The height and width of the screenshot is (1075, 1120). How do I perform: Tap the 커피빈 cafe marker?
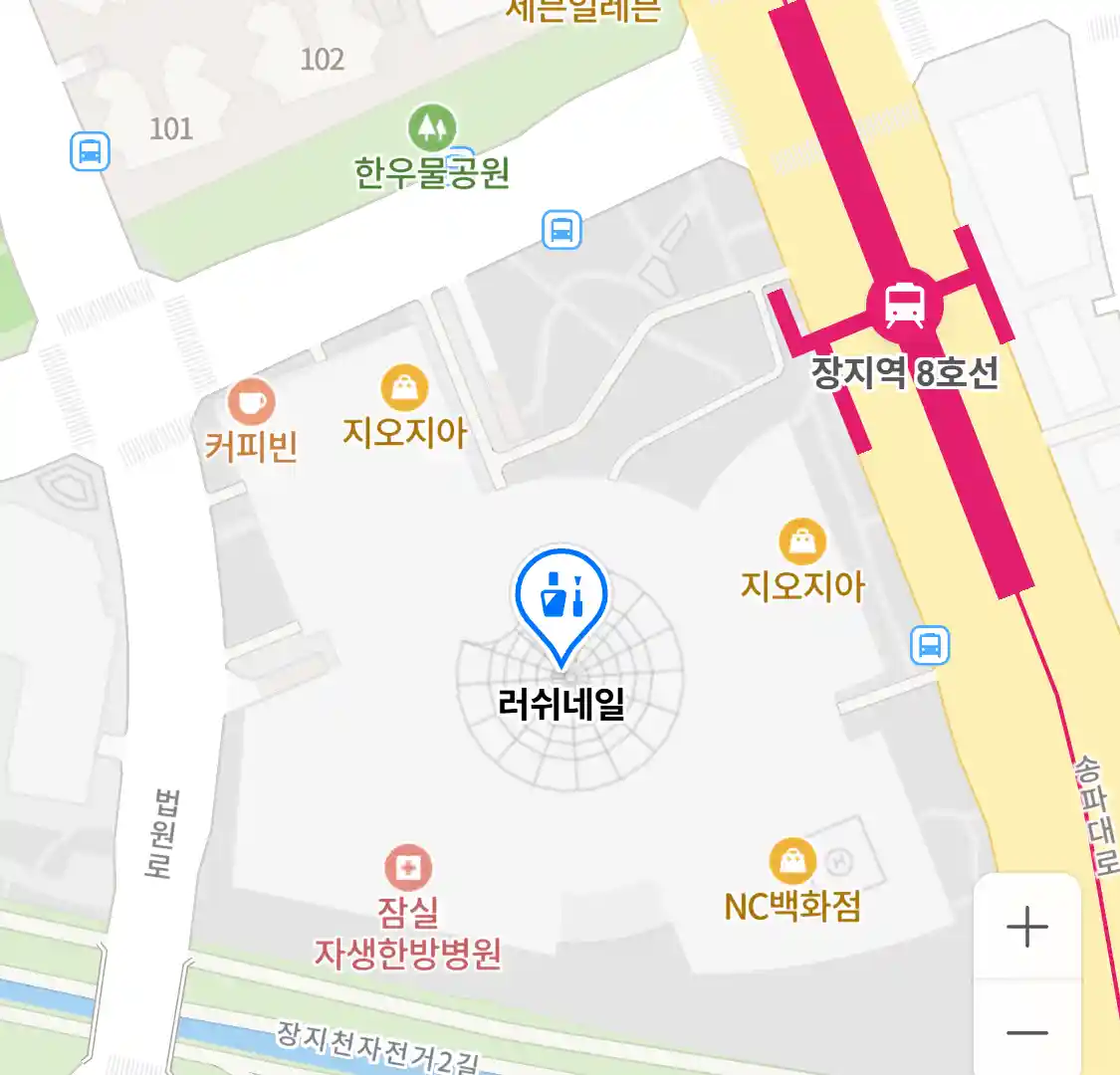point(251,403)
